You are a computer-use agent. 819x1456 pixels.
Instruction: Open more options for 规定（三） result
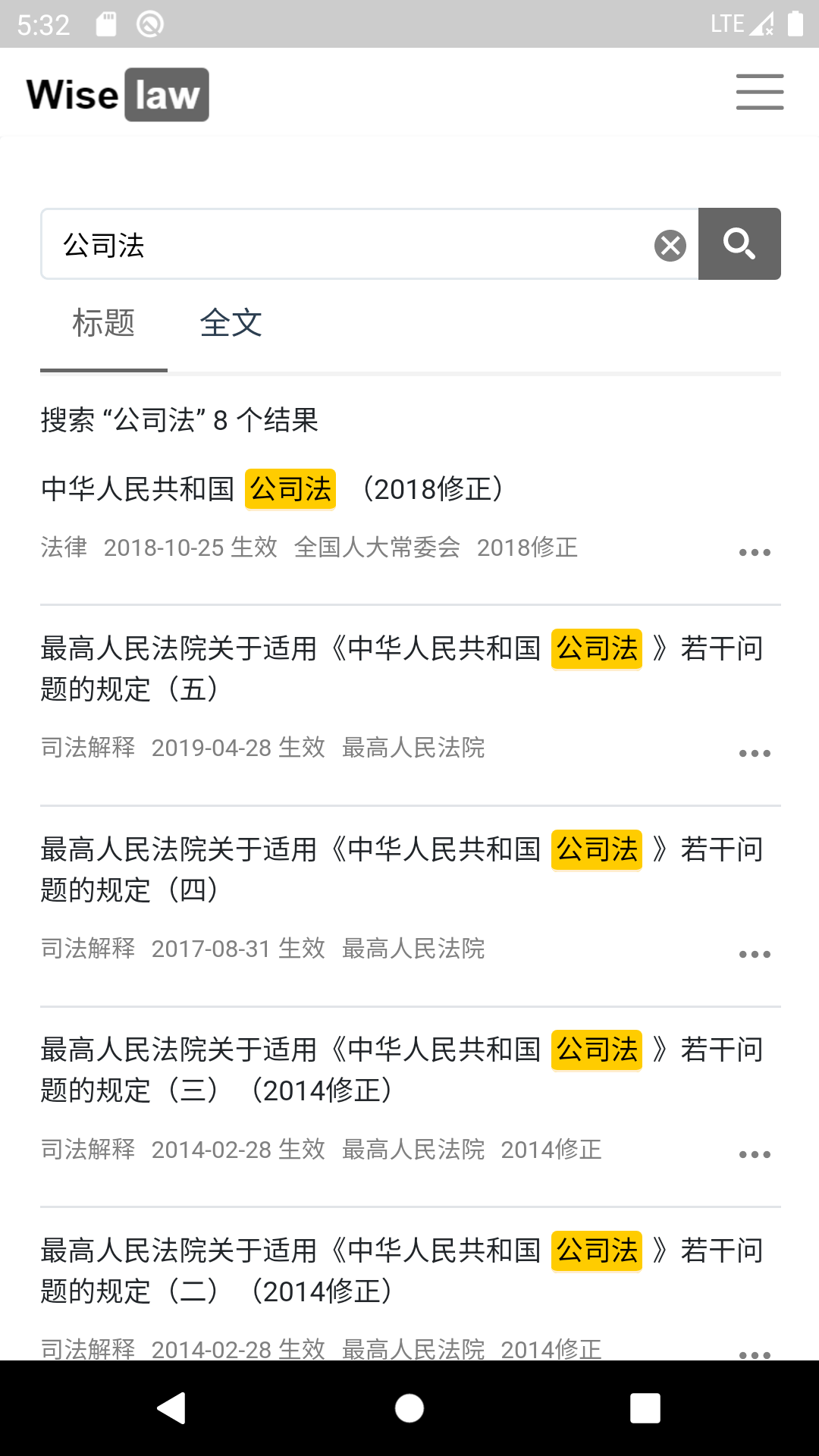(755, 1154)
